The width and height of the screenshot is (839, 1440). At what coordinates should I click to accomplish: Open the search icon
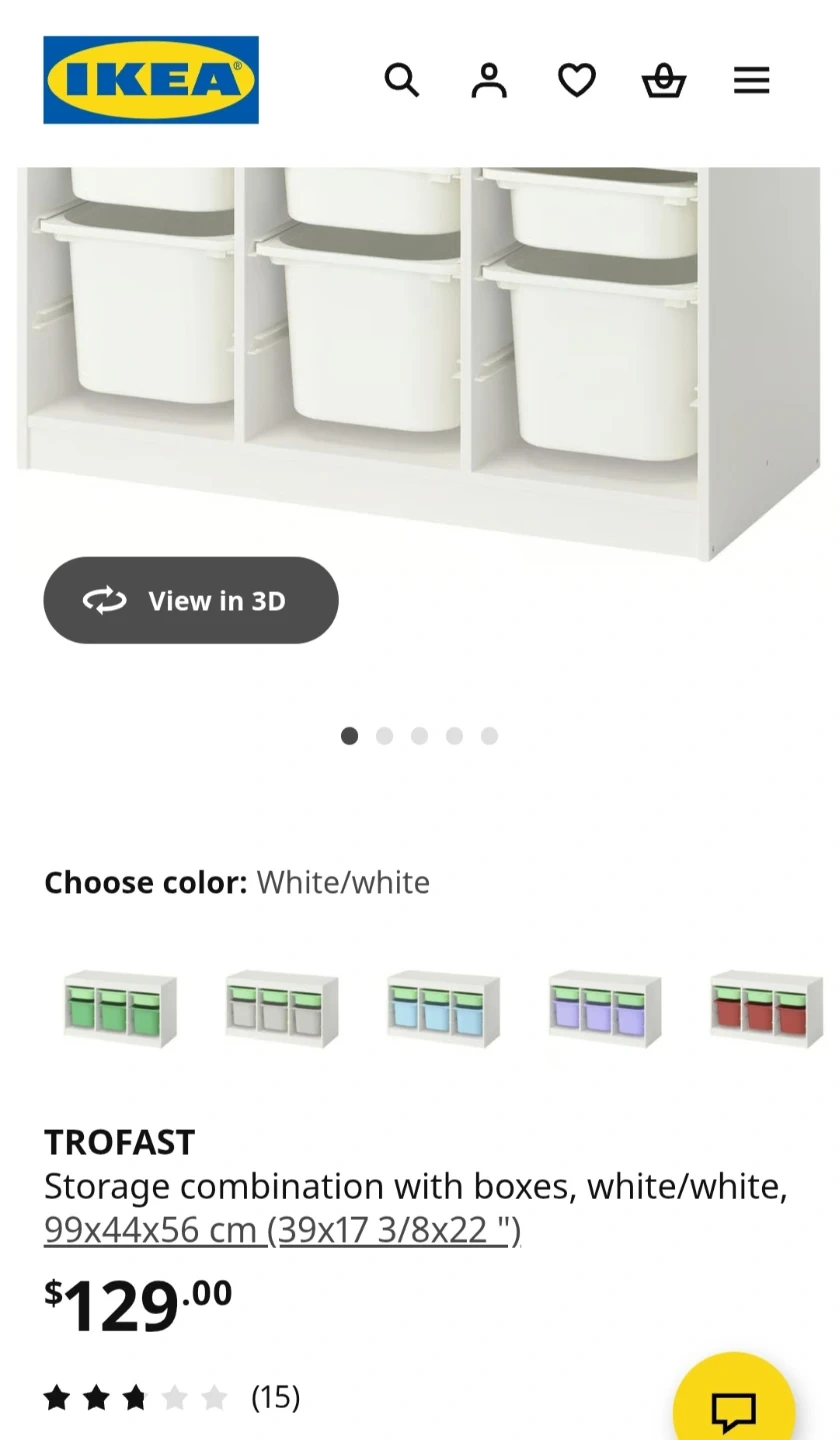coord(401,80)
